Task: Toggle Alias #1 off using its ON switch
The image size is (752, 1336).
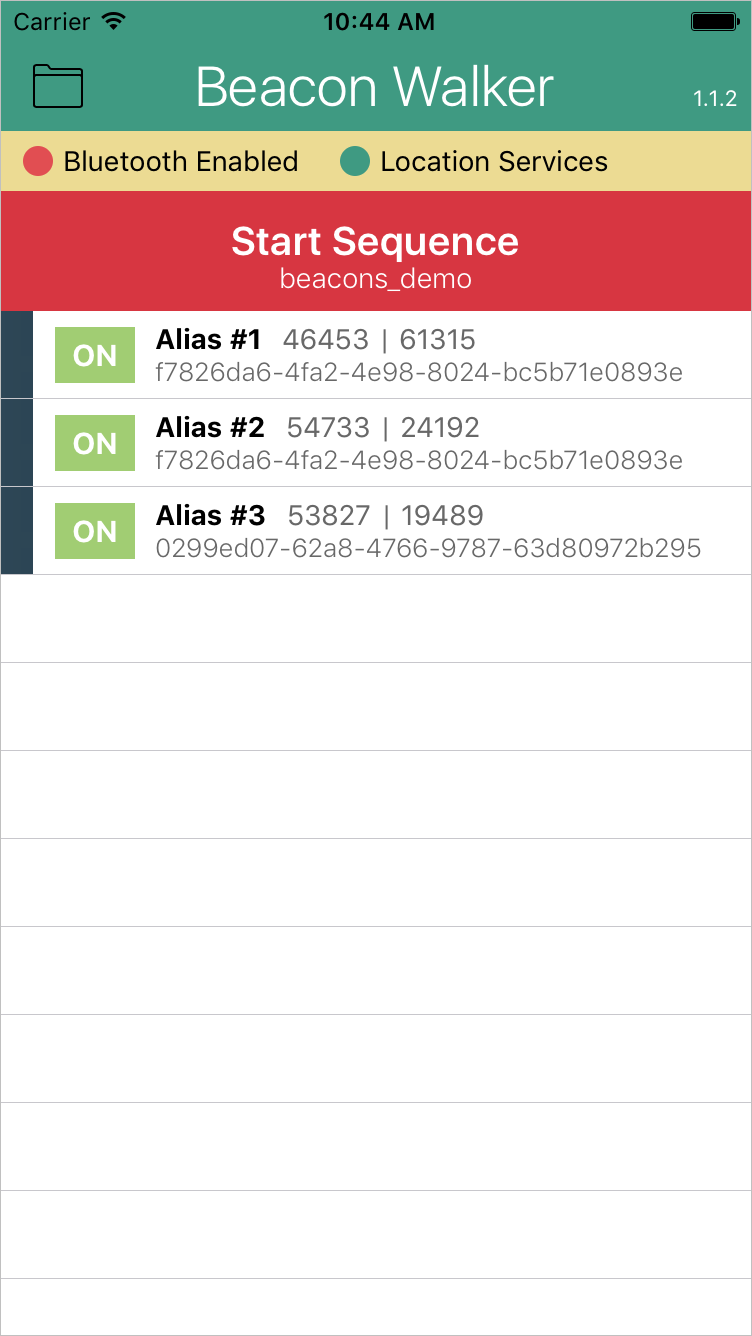Action: [x=94, y=354]
